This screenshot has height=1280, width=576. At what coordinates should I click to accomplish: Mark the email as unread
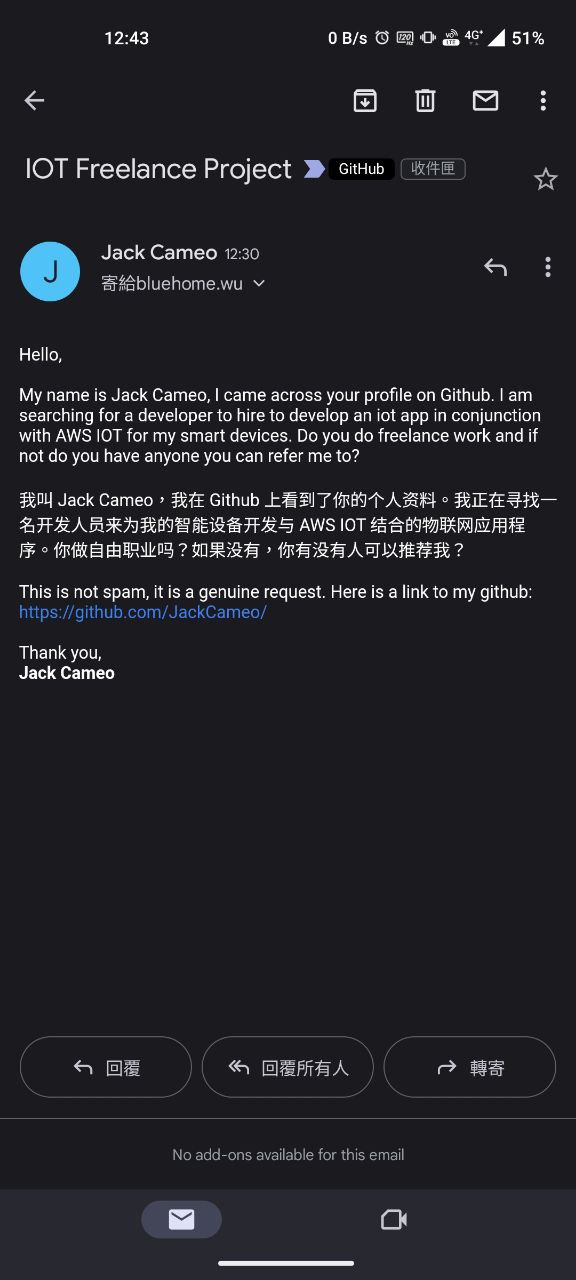click(x=485, y=100)
